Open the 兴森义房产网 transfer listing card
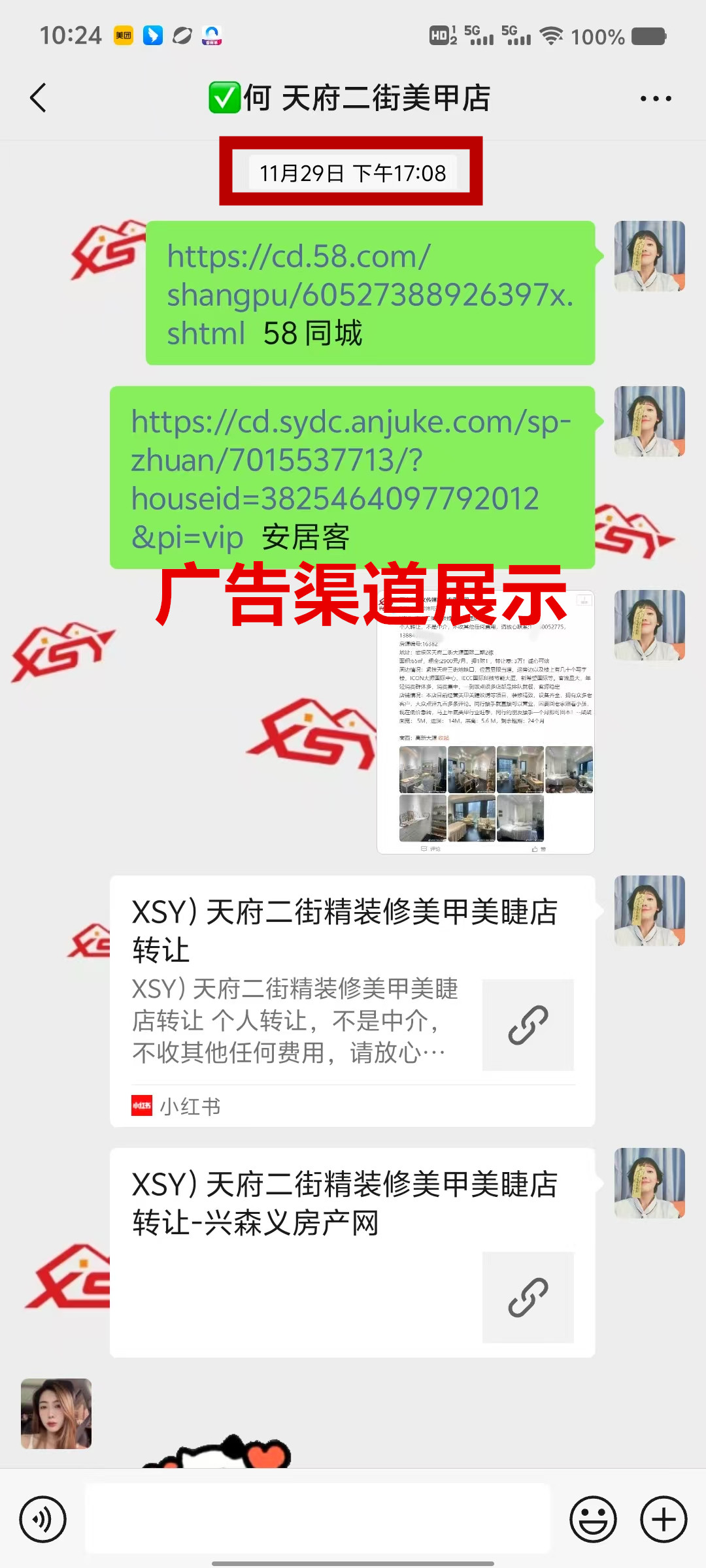 click(x=352, y=1251)
